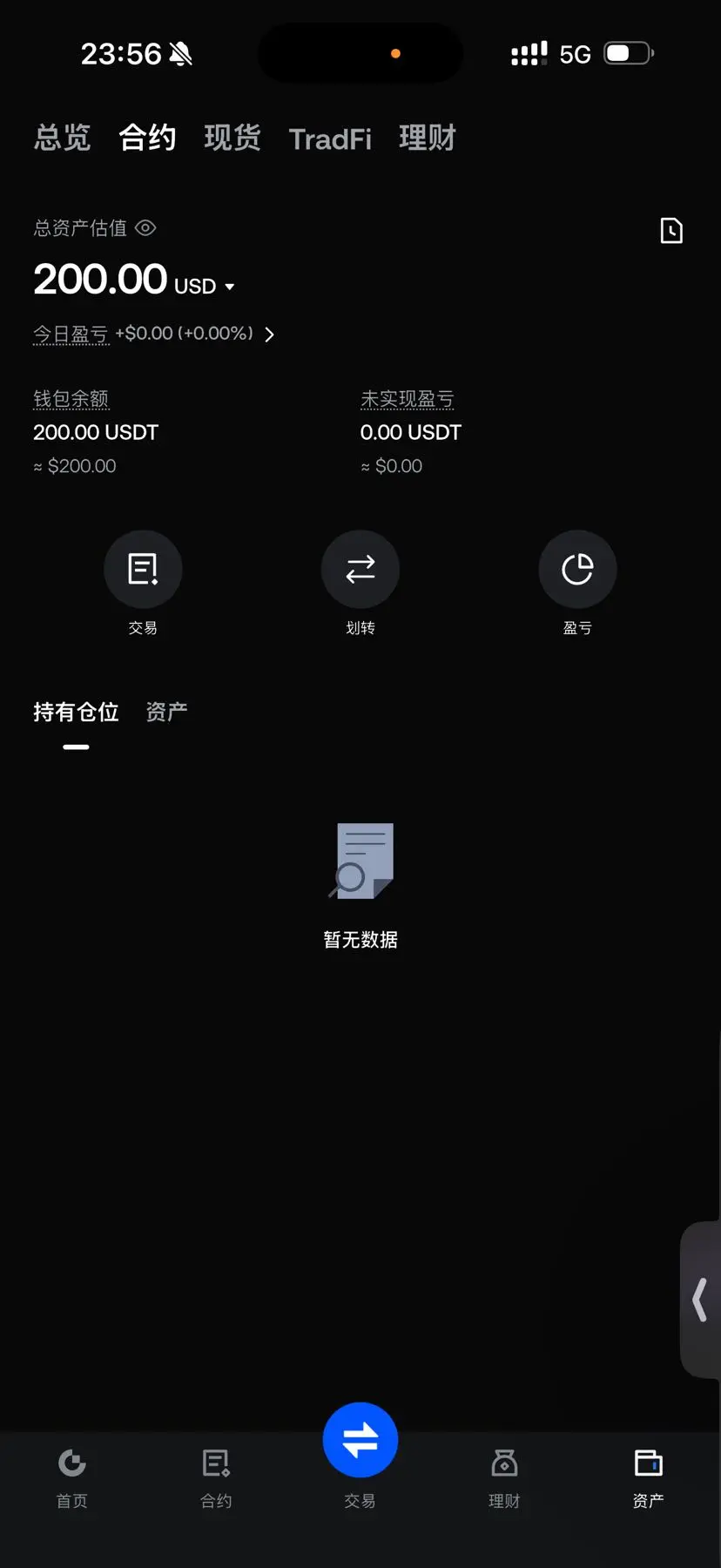721x1568 pixels.
Task: Hide the notification bell icon in status bar
Action: coord(180,53)
